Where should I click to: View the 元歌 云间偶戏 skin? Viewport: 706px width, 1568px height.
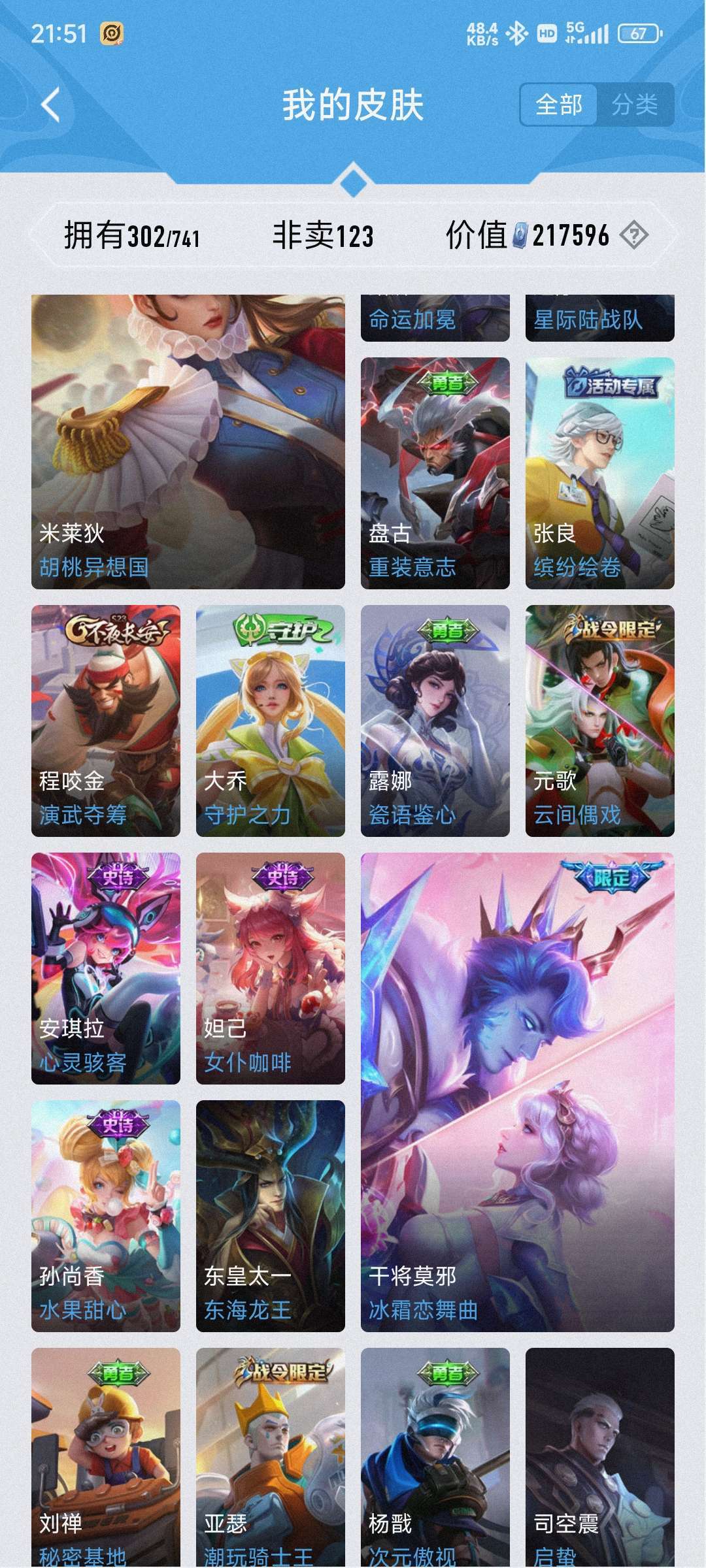(x=600, y=721)
